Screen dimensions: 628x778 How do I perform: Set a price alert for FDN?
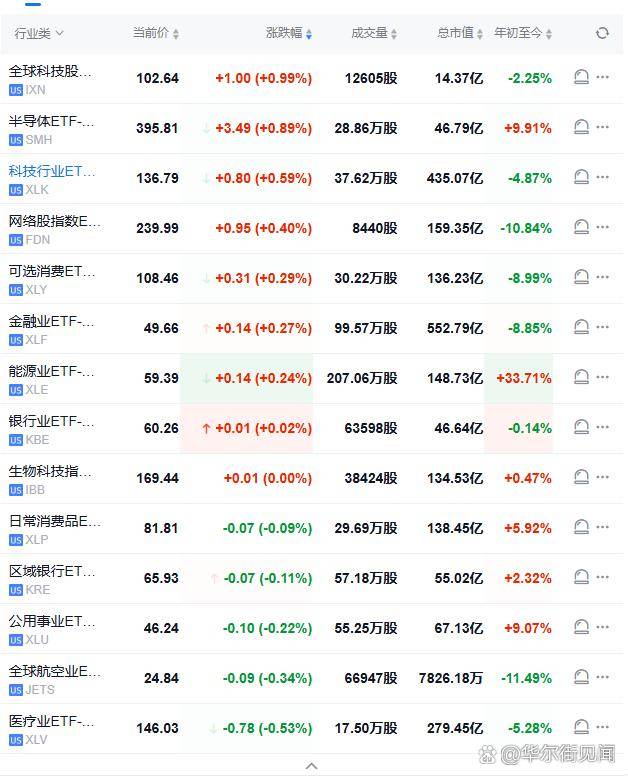[x=581, y=227]
